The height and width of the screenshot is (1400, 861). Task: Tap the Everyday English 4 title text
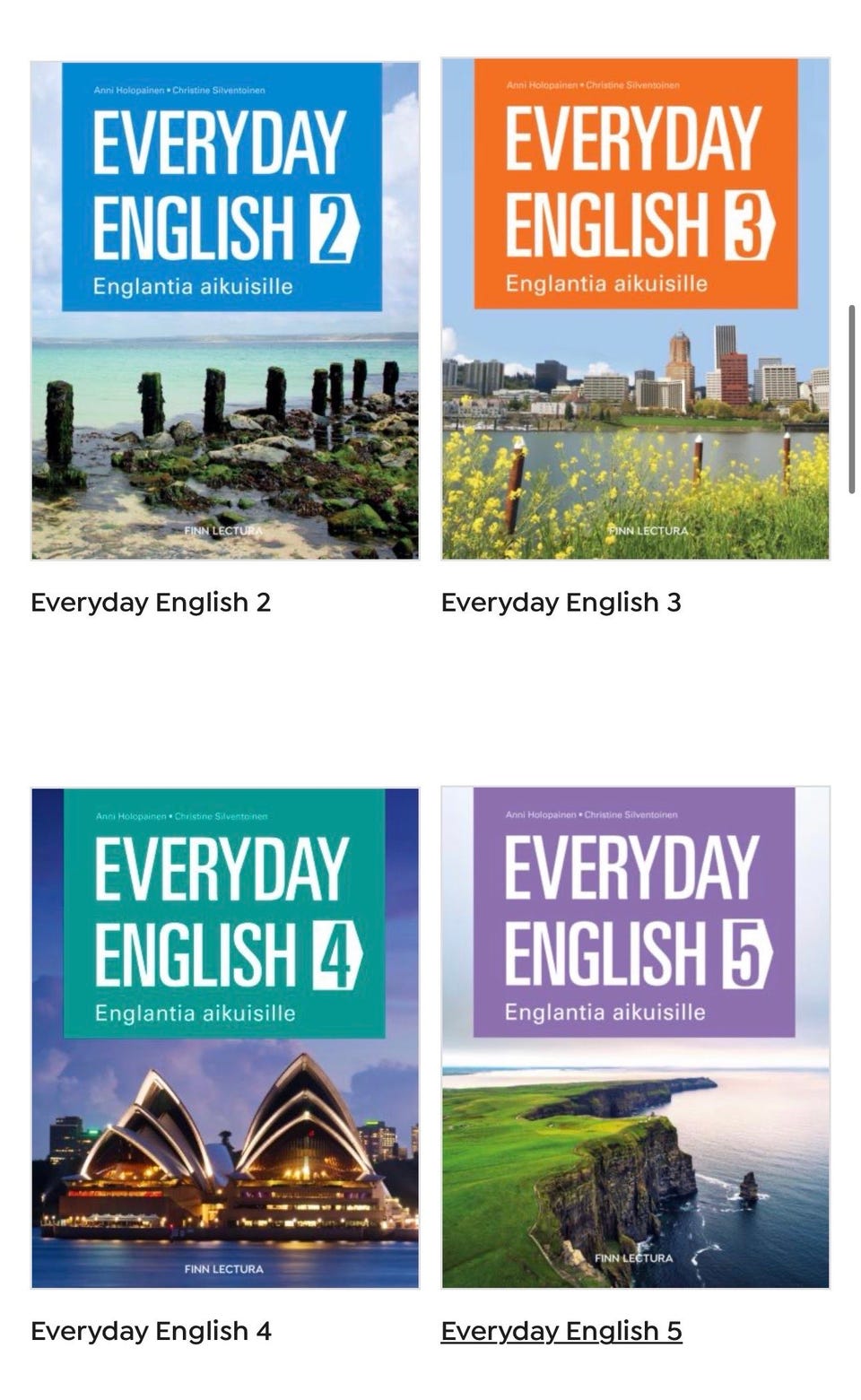pyautogui.click(x=151, y=1331)
